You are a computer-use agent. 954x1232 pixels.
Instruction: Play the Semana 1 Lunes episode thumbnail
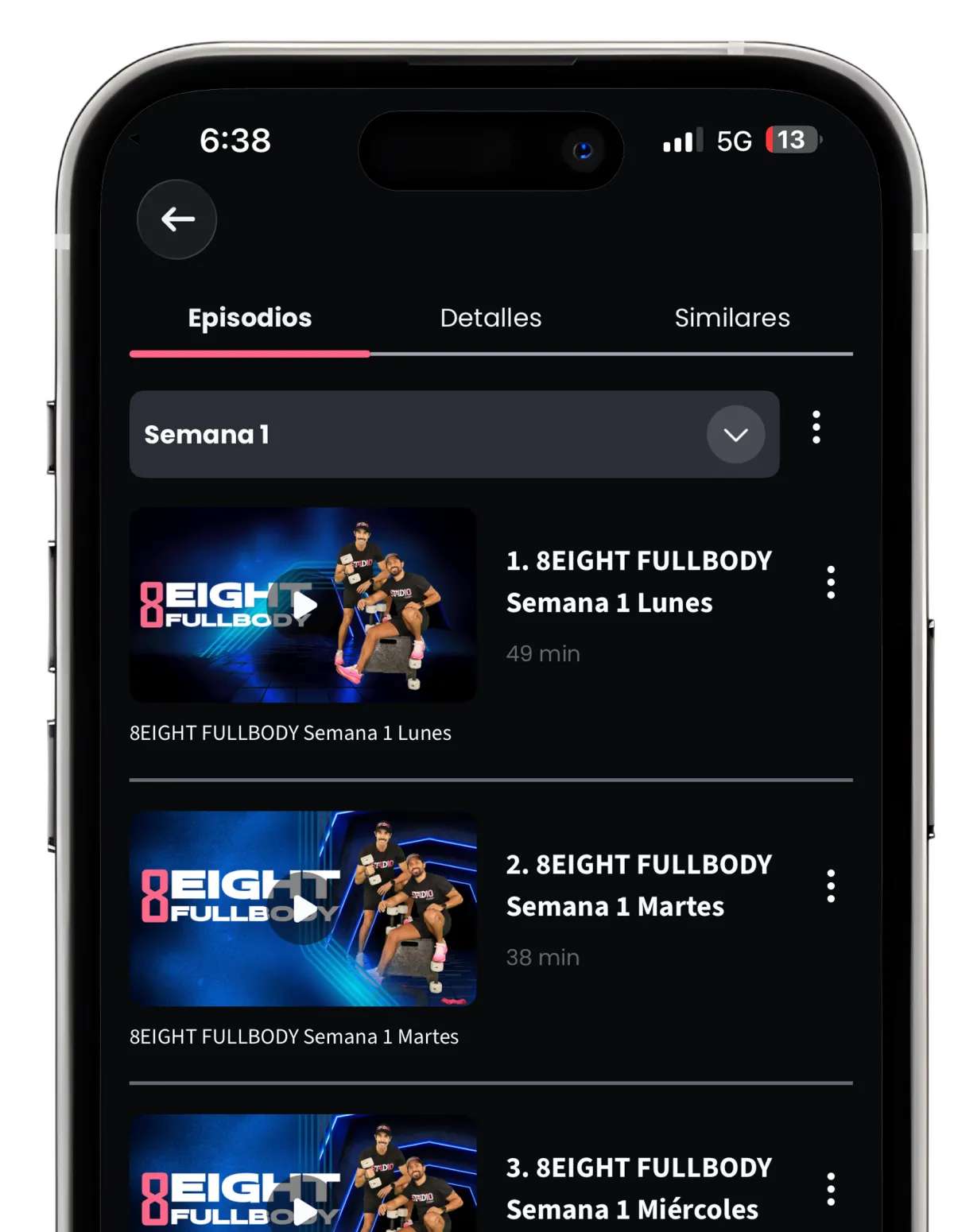(x=303, y=605)
